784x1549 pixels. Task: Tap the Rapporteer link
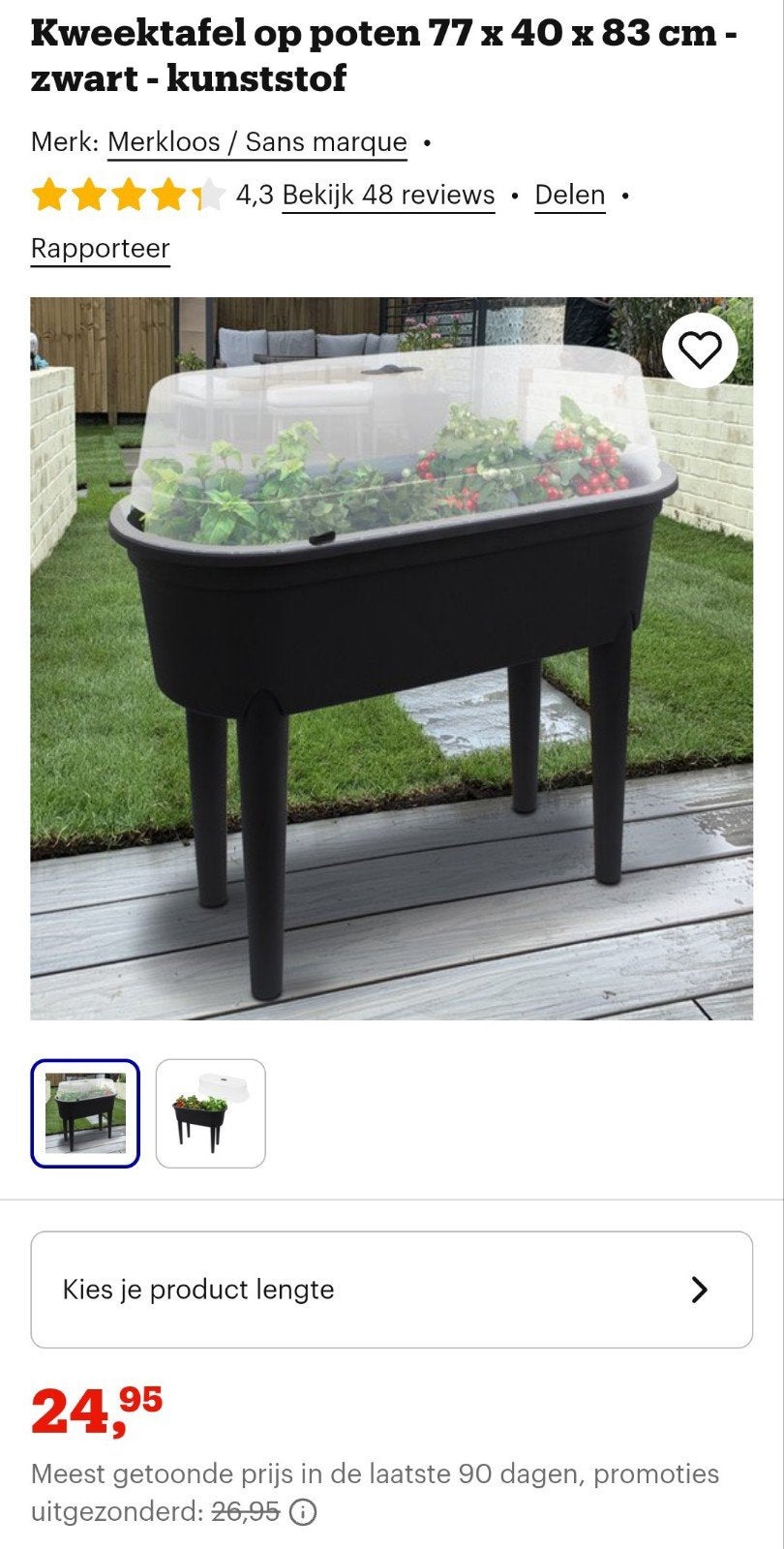pos(101,249)
